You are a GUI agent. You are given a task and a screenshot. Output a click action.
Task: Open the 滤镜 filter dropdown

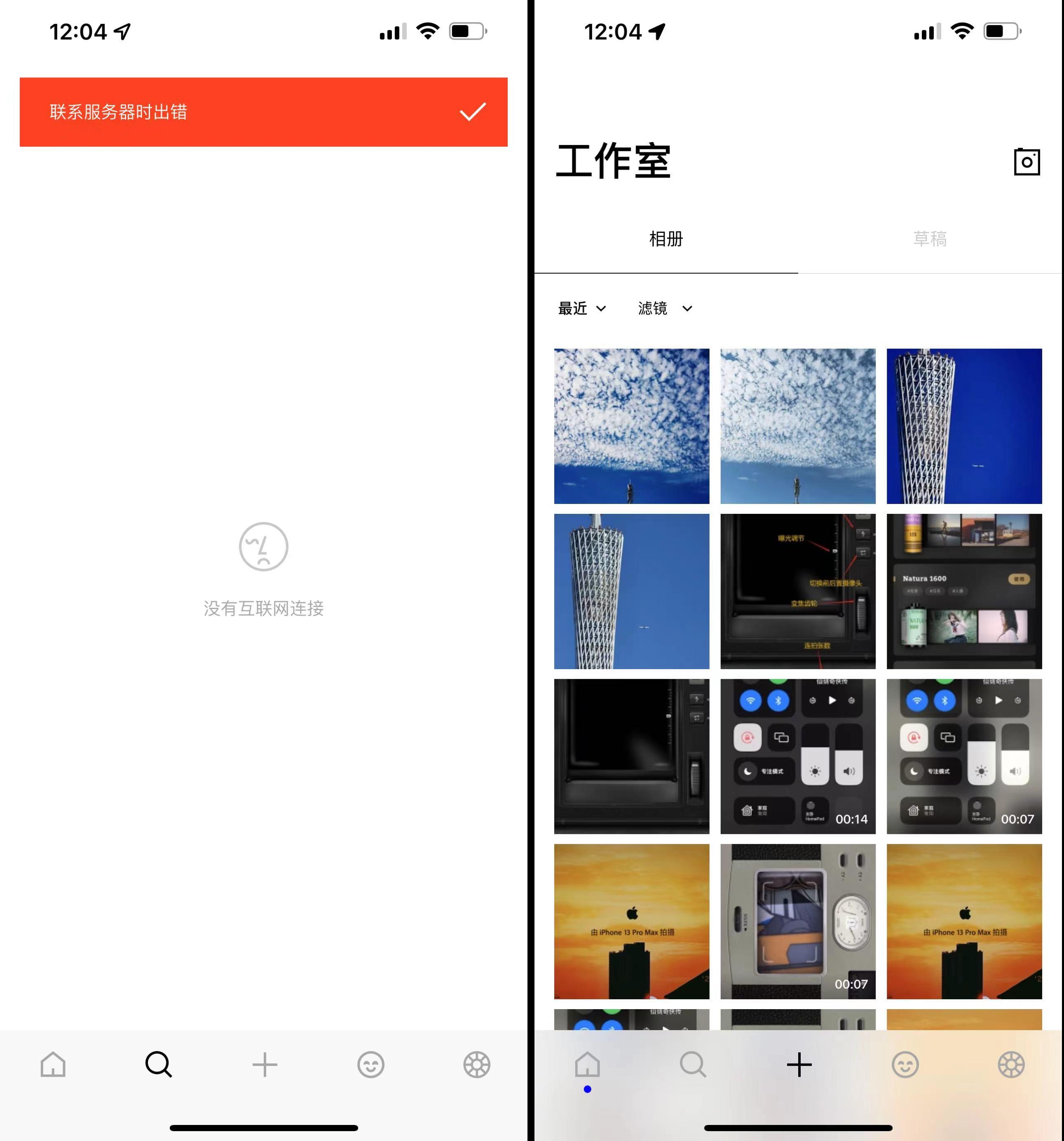[x=663, y=308]
